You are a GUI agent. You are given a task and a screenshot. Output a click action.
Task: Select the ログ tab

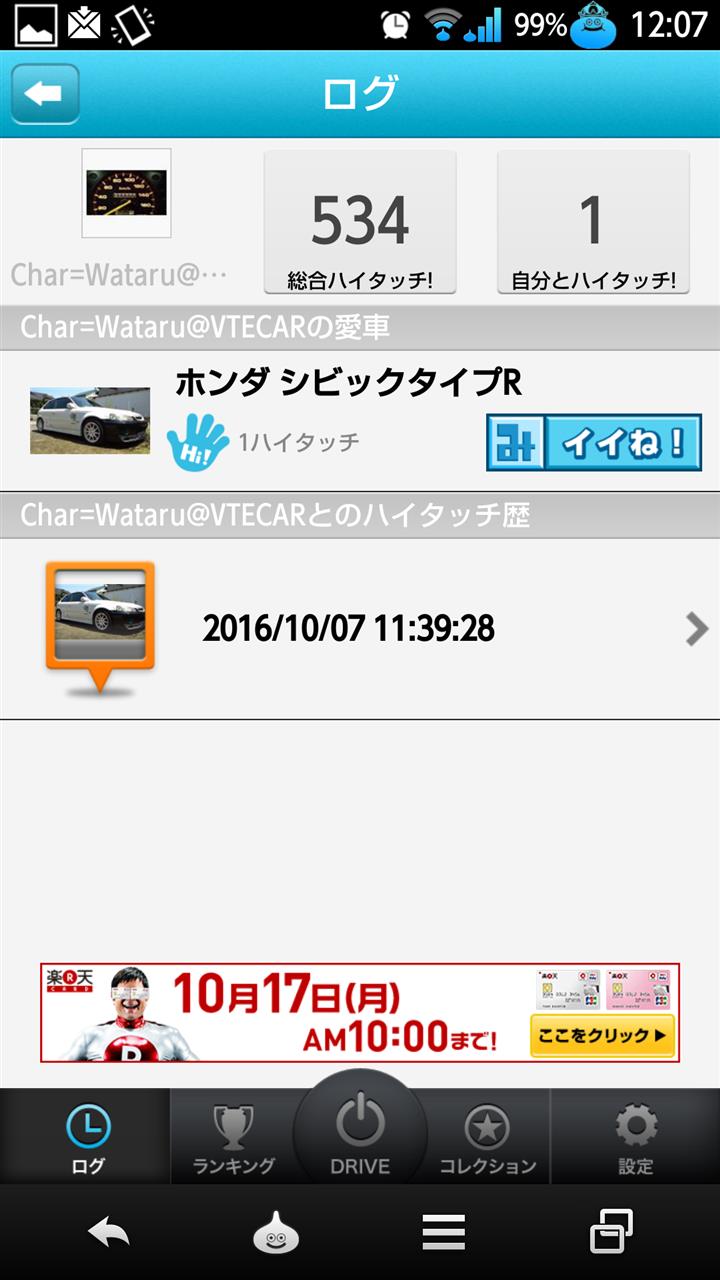pyautogui.click(x=87, y=1137)
